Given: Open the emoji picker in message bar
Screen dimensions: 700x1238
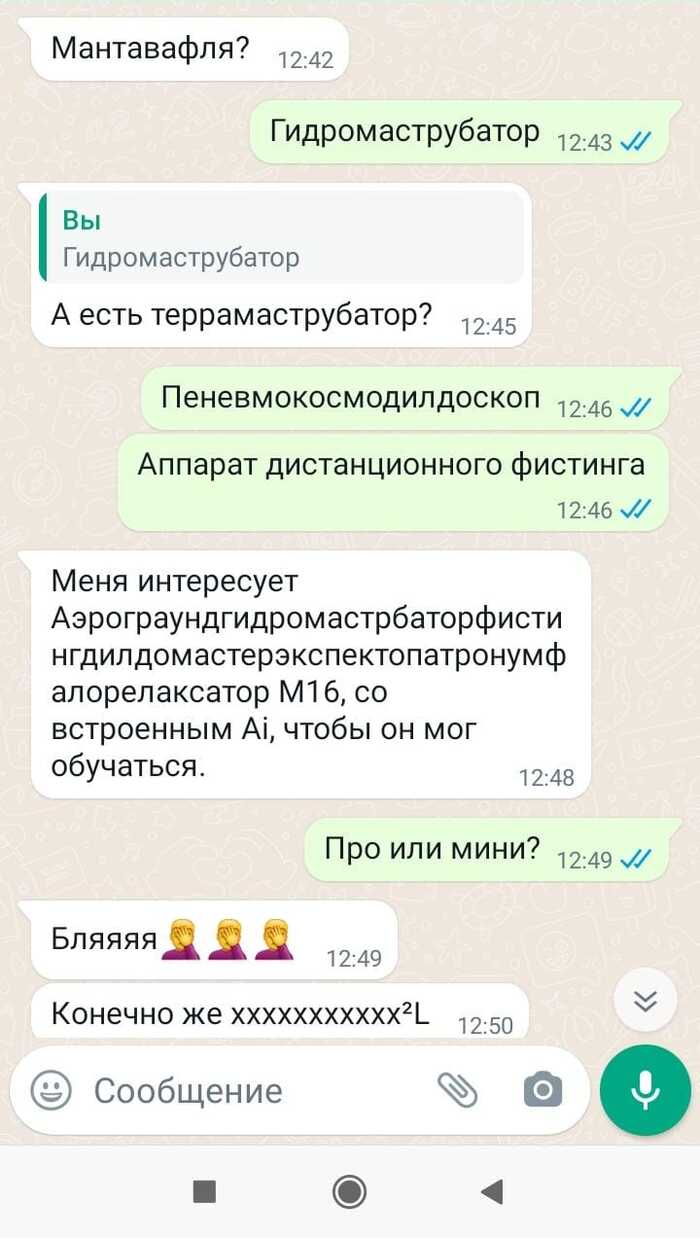Looking at the screenshot, I should click(50, 1090).
